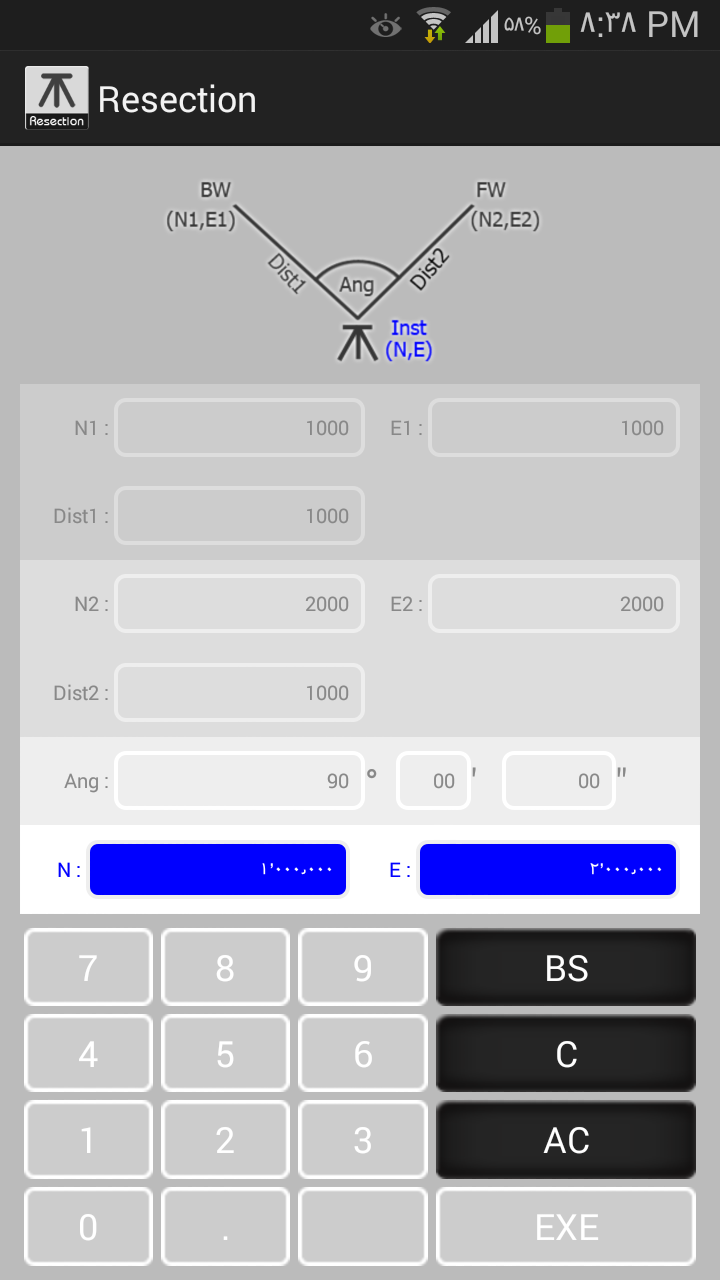Select the angle minutes field

point(433,781)
